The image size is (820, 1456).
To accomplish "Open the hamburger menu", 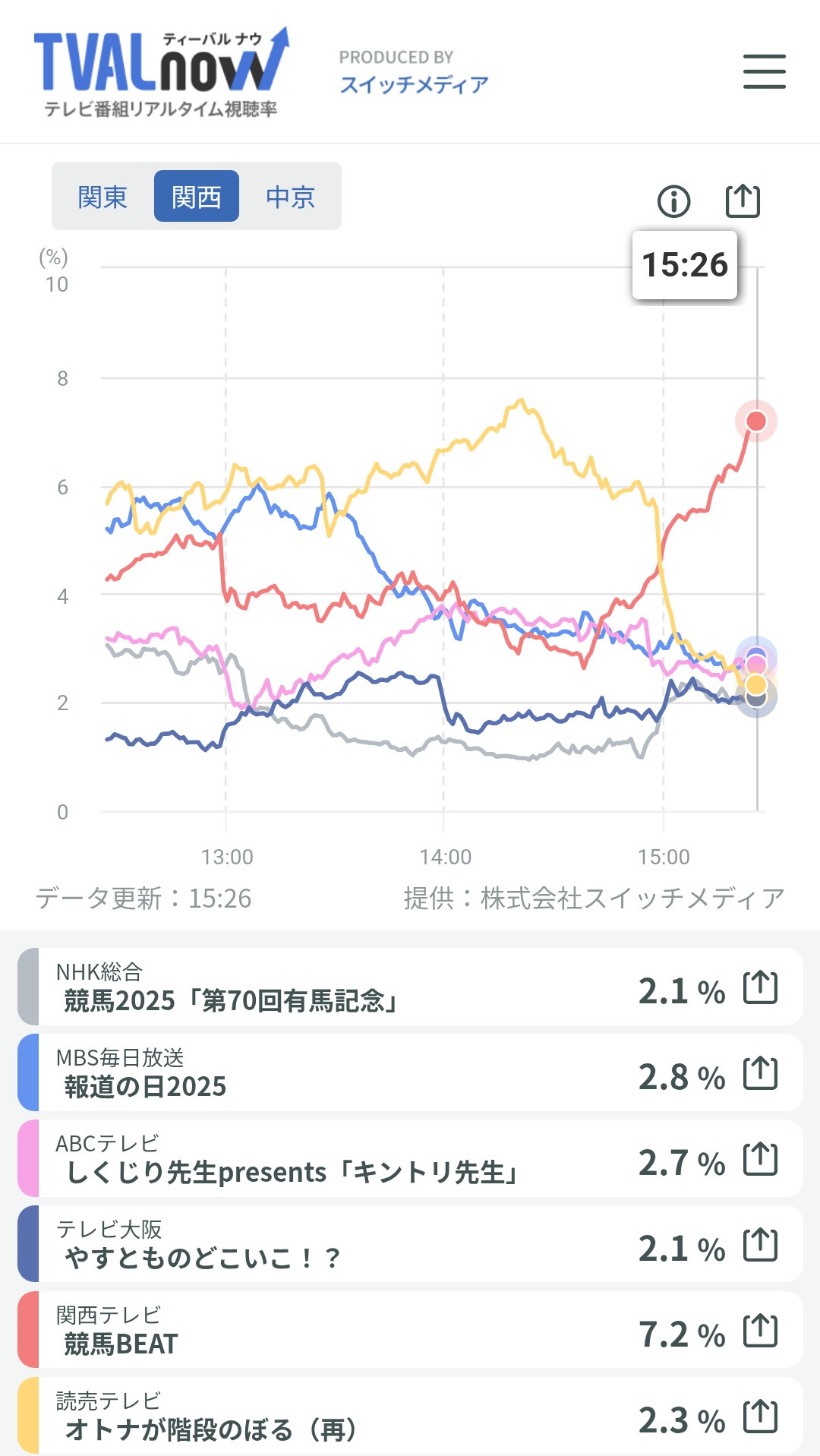I will click(x=764, y=71).
